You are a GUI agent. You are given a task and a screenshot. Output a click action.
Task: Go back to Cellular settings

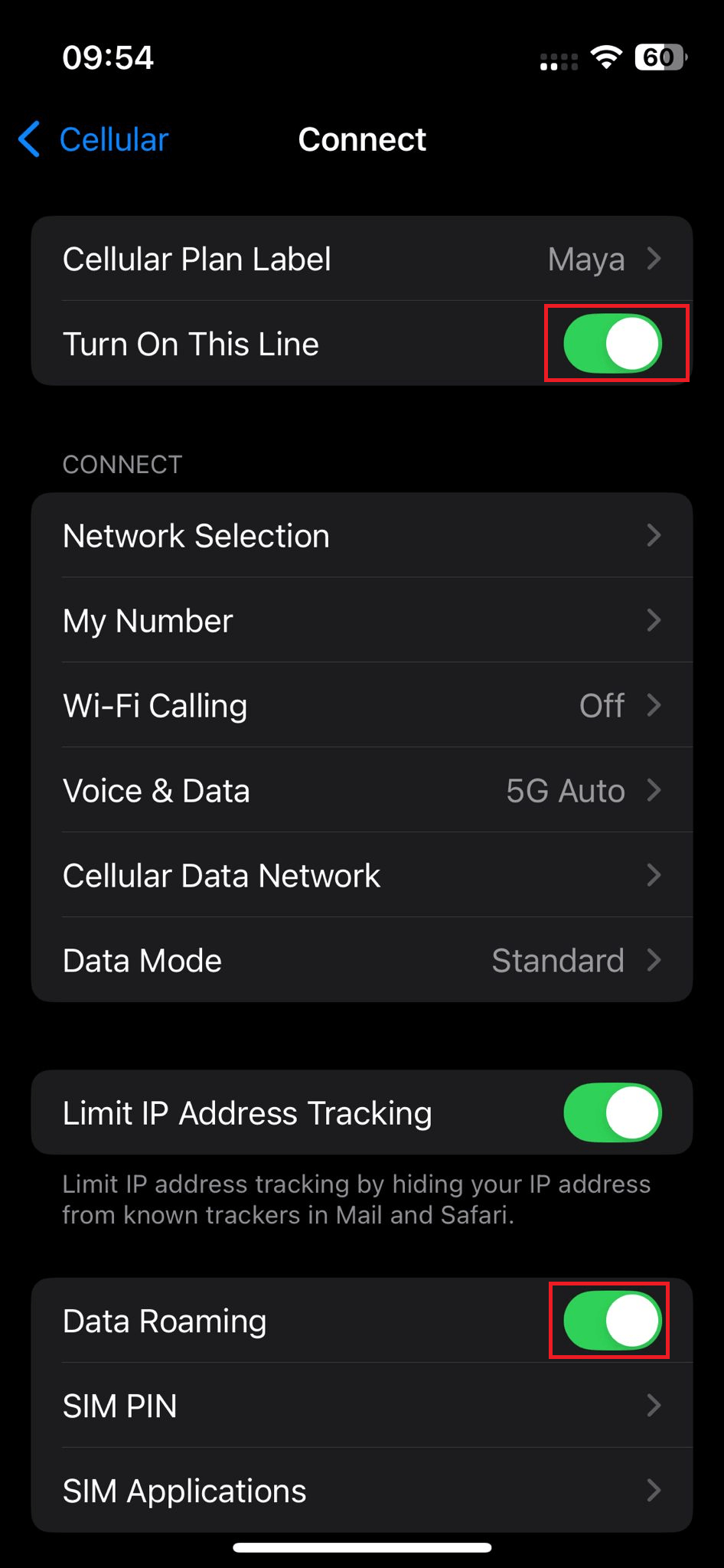(93, 139)
